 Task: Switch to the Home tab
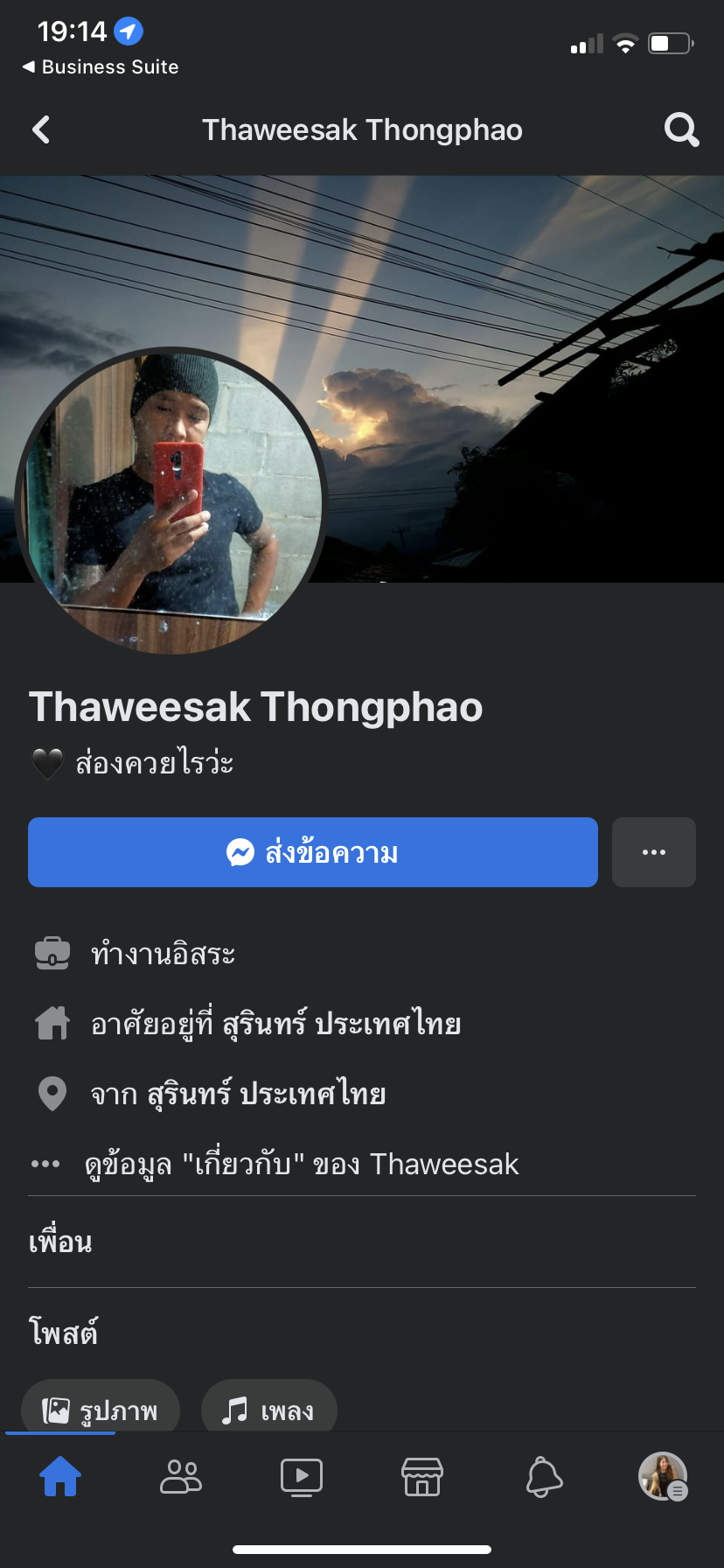60,1477
